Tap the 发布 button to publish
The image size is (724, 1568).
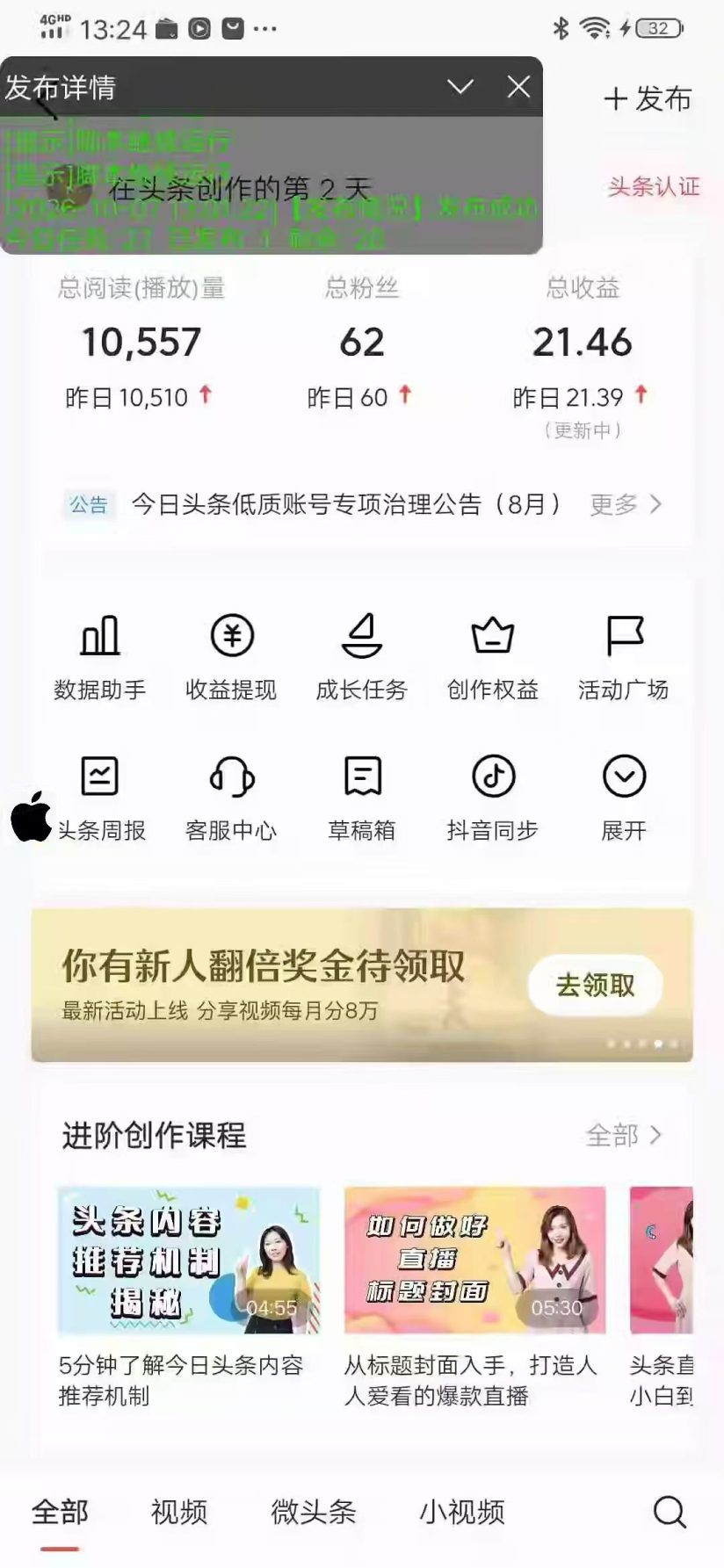648,99
